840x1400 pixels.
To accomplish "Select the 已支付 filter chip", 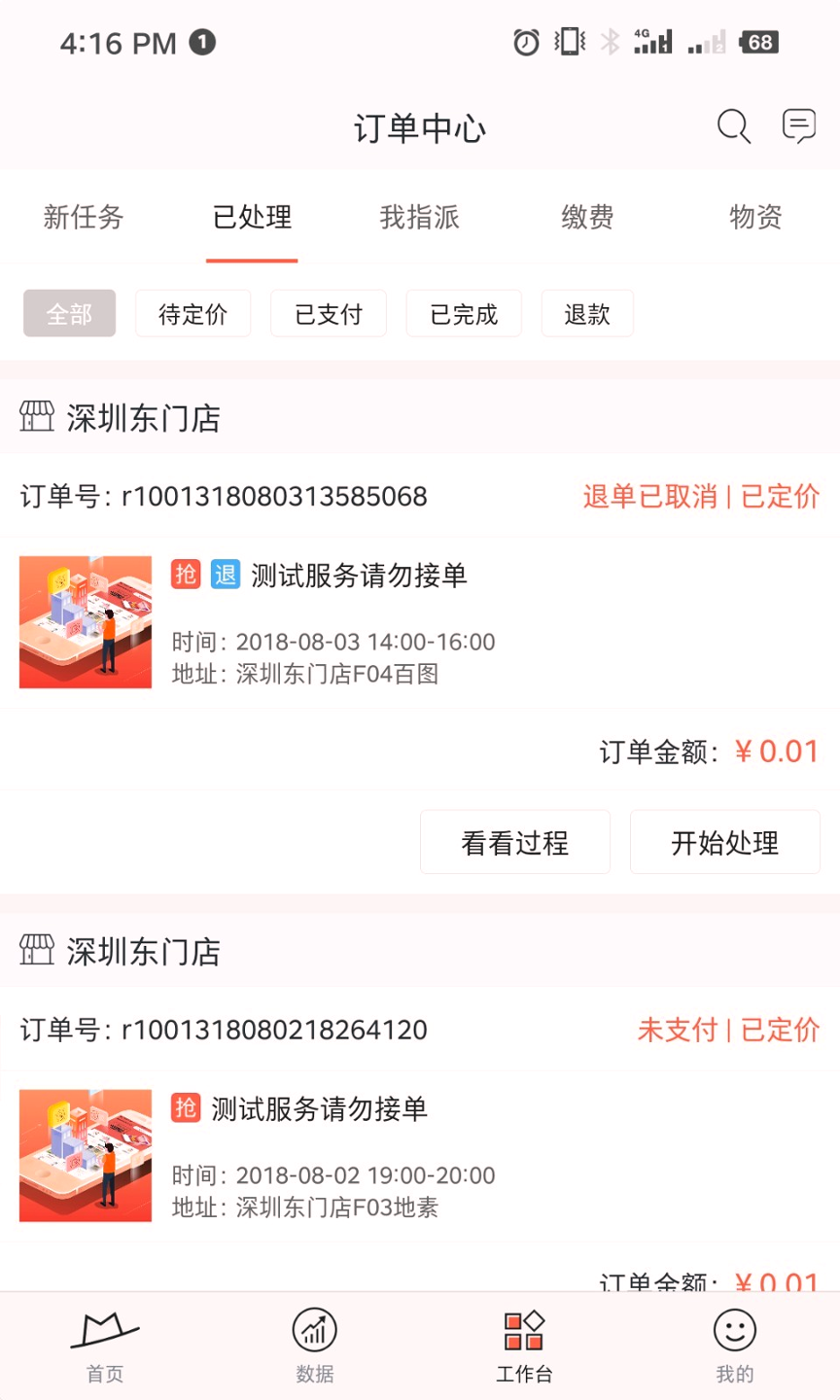I will 328,313.
